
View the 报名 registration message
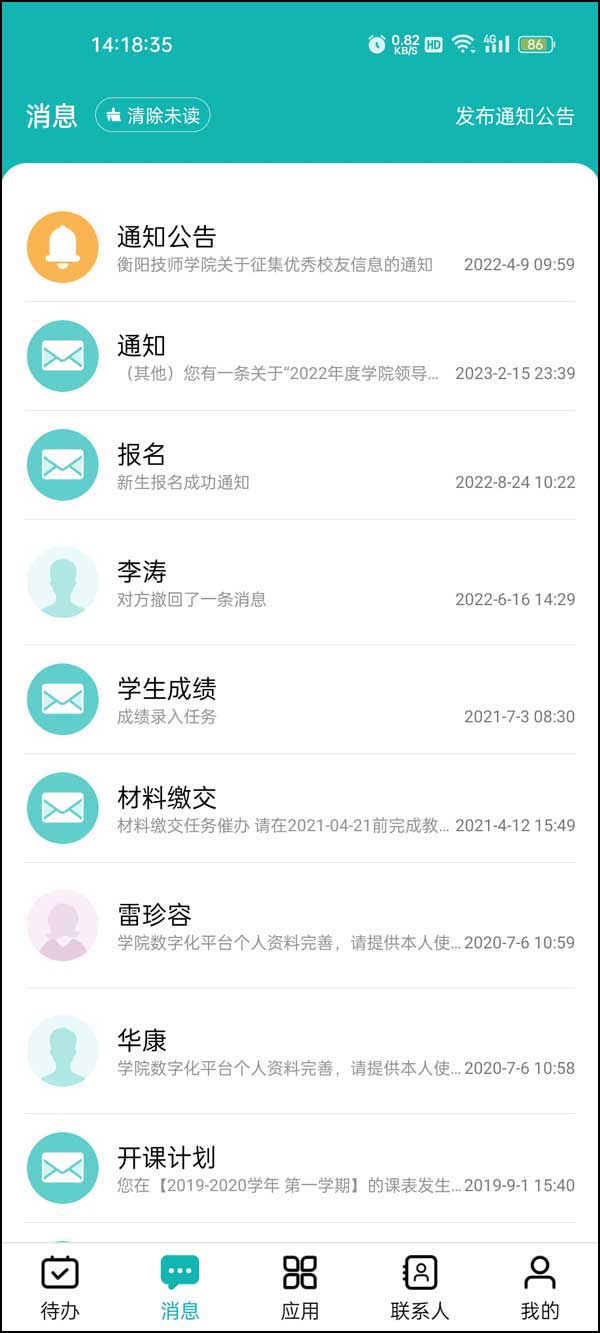300,466
